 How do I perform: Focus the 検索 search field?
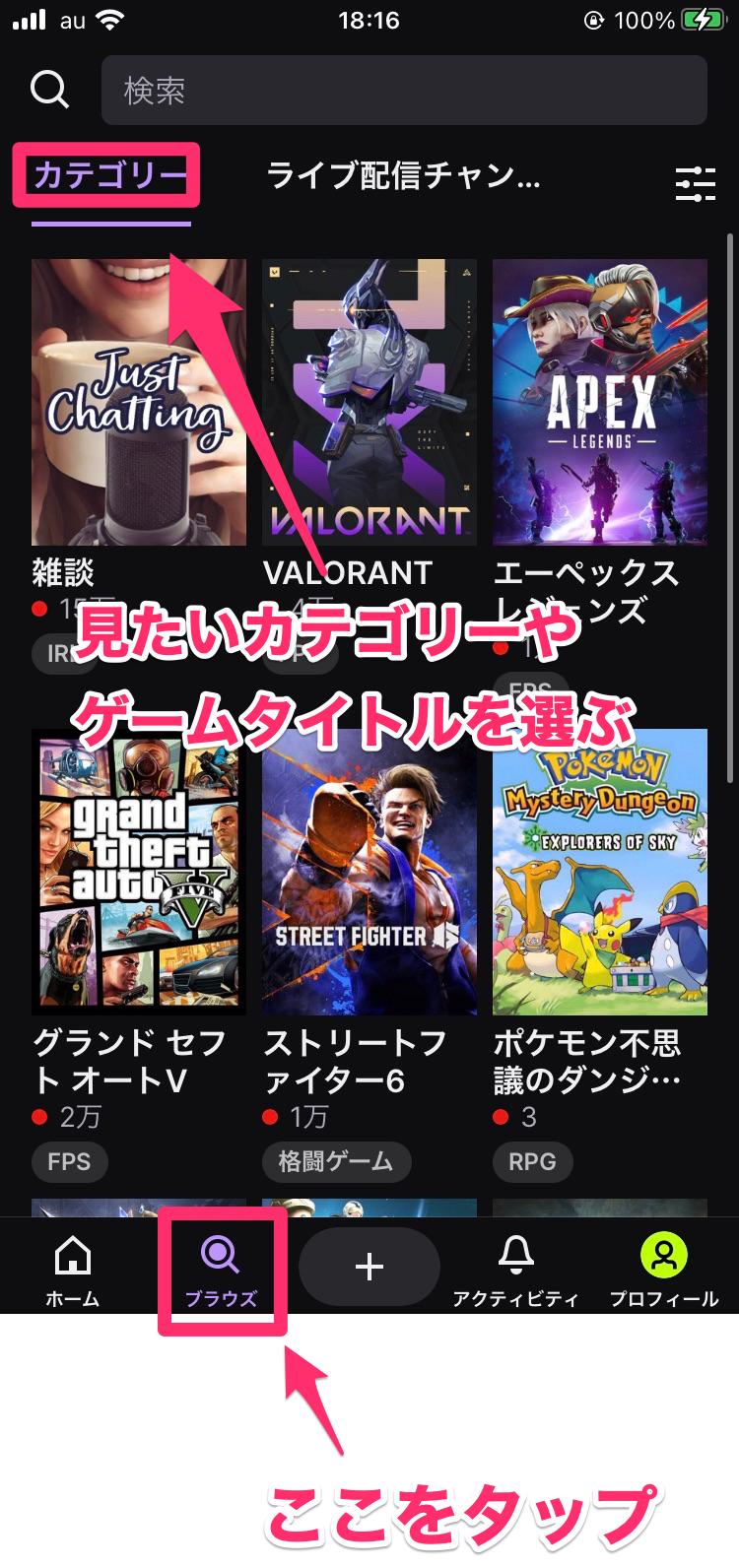(404, 90)
